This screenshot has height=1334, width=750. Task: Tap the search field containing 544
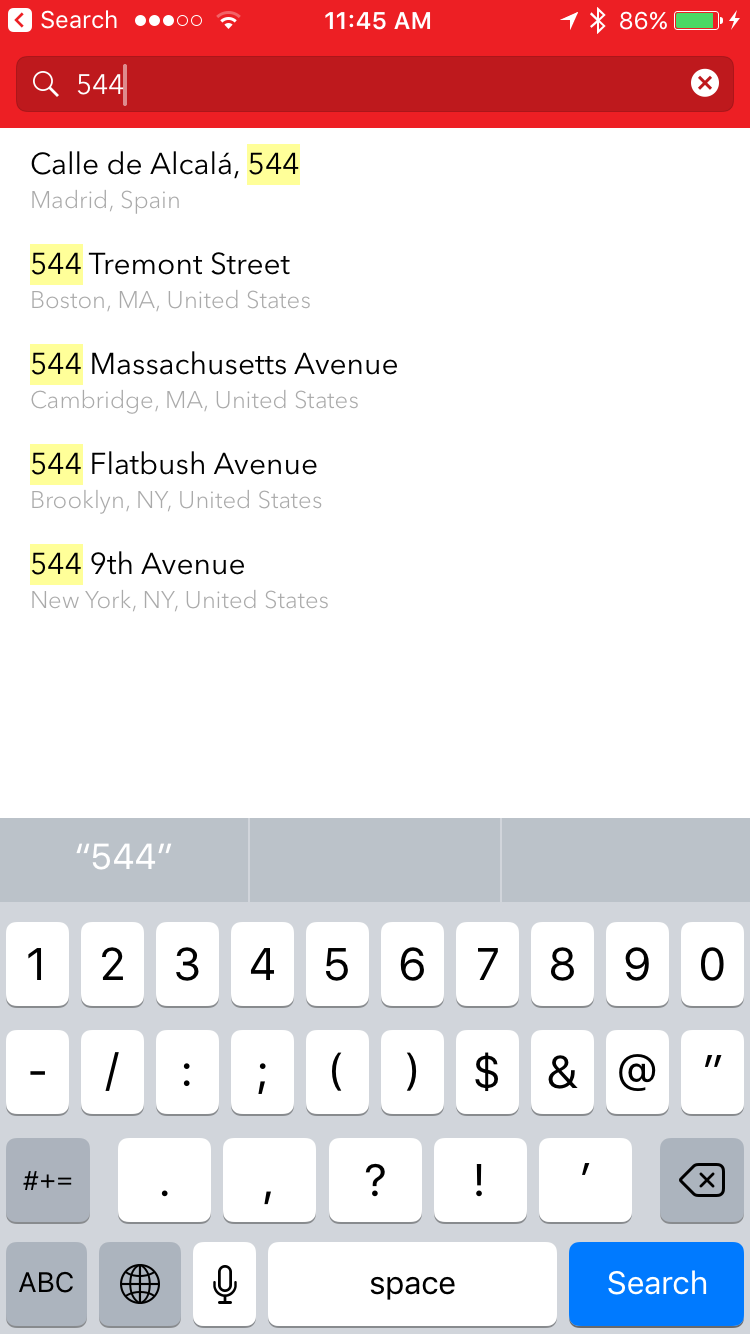pyautogui.click(x=375, y=83)
